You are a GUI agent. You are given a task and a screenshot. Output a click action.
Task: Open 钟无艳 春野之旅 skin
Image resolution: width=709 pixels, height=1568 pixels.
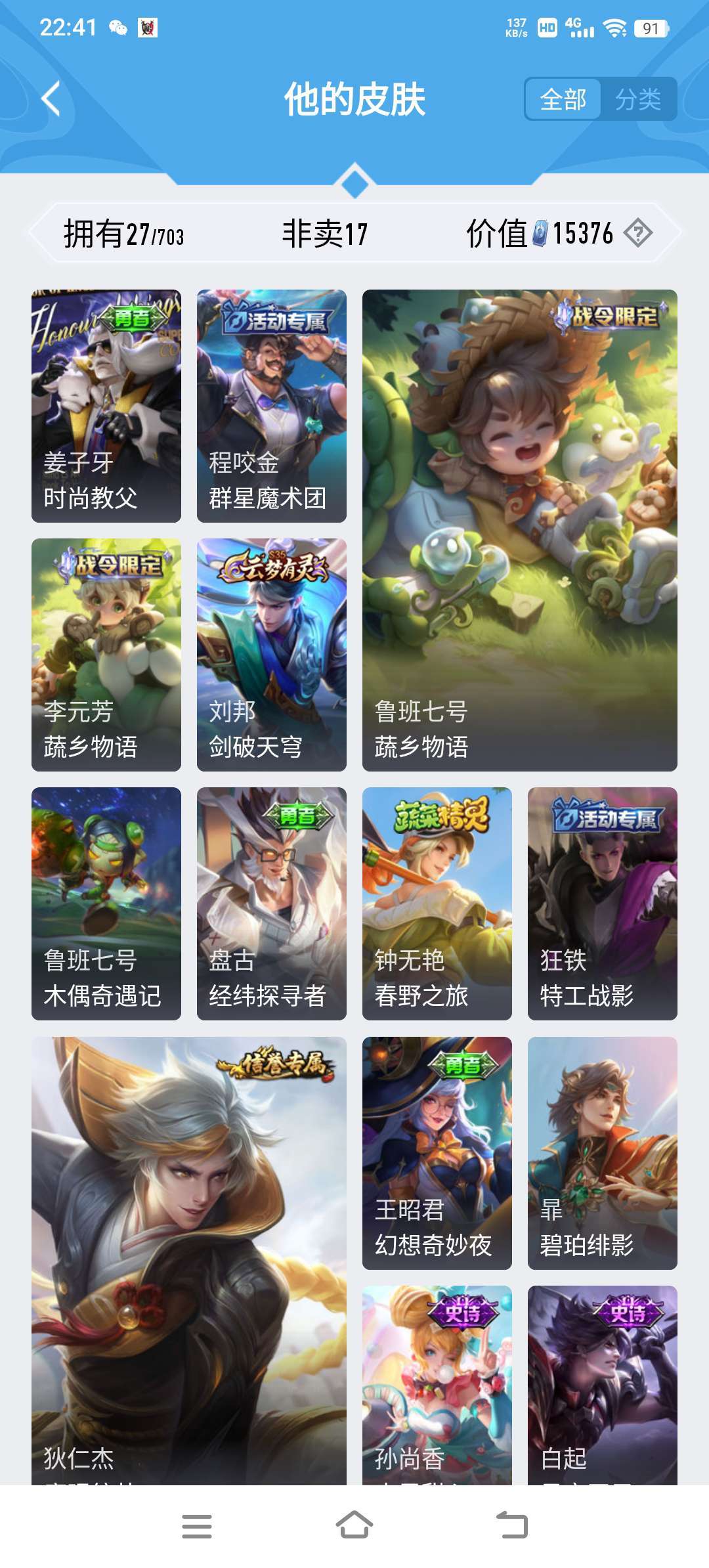(437, 904)
